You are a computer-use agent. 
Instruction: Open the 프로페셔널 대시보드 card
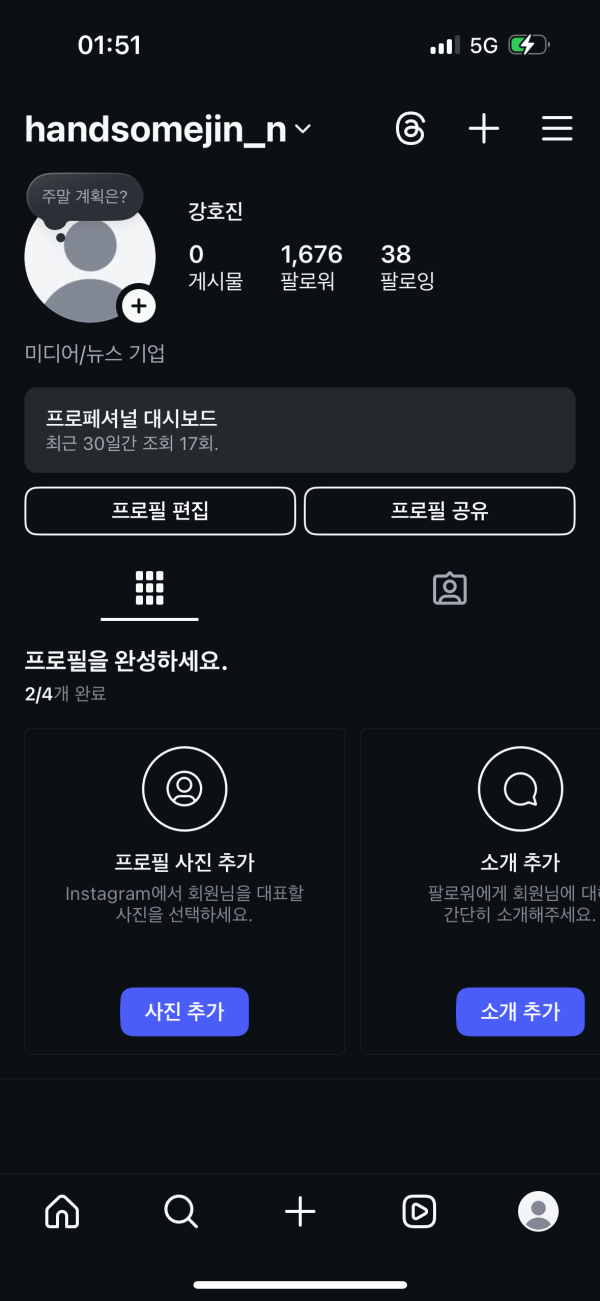click(300, 430)
